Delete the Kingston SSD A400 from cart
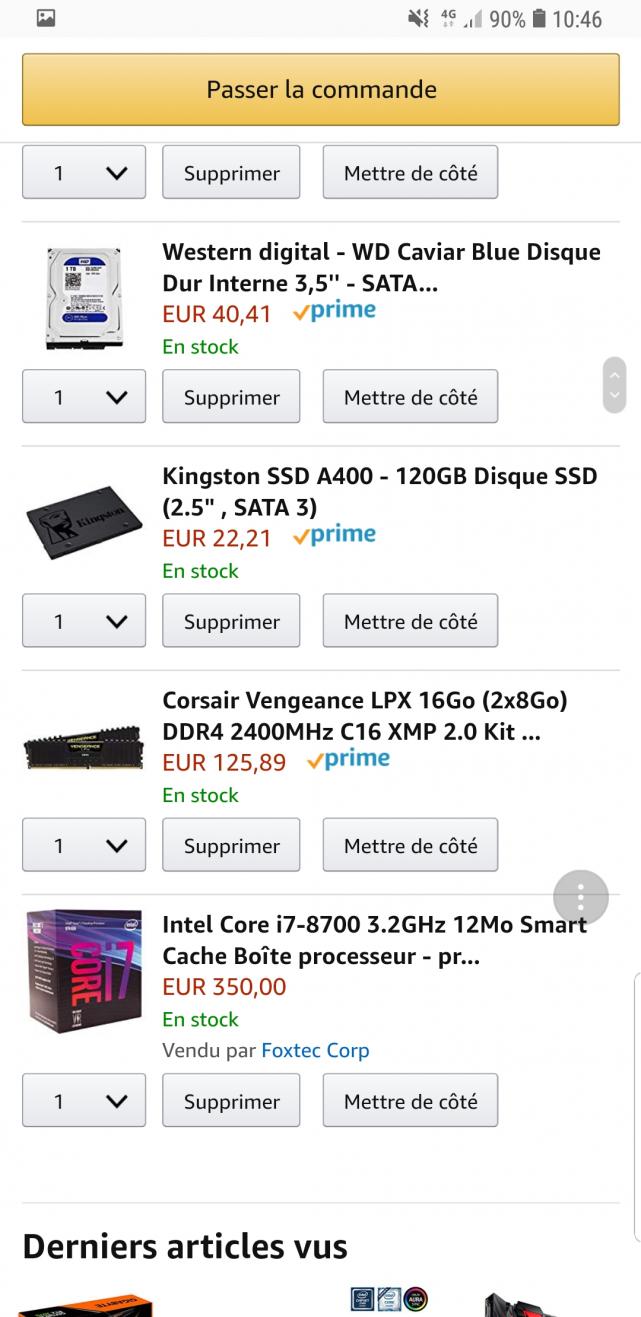 coord(231,621)
